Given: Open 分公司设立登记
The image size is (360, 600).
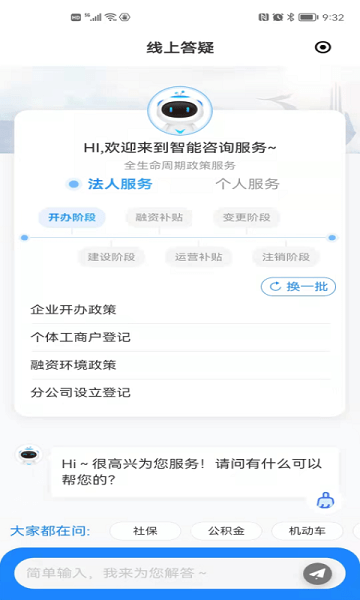Looking at the screenshot, I should tap(180, 393).
